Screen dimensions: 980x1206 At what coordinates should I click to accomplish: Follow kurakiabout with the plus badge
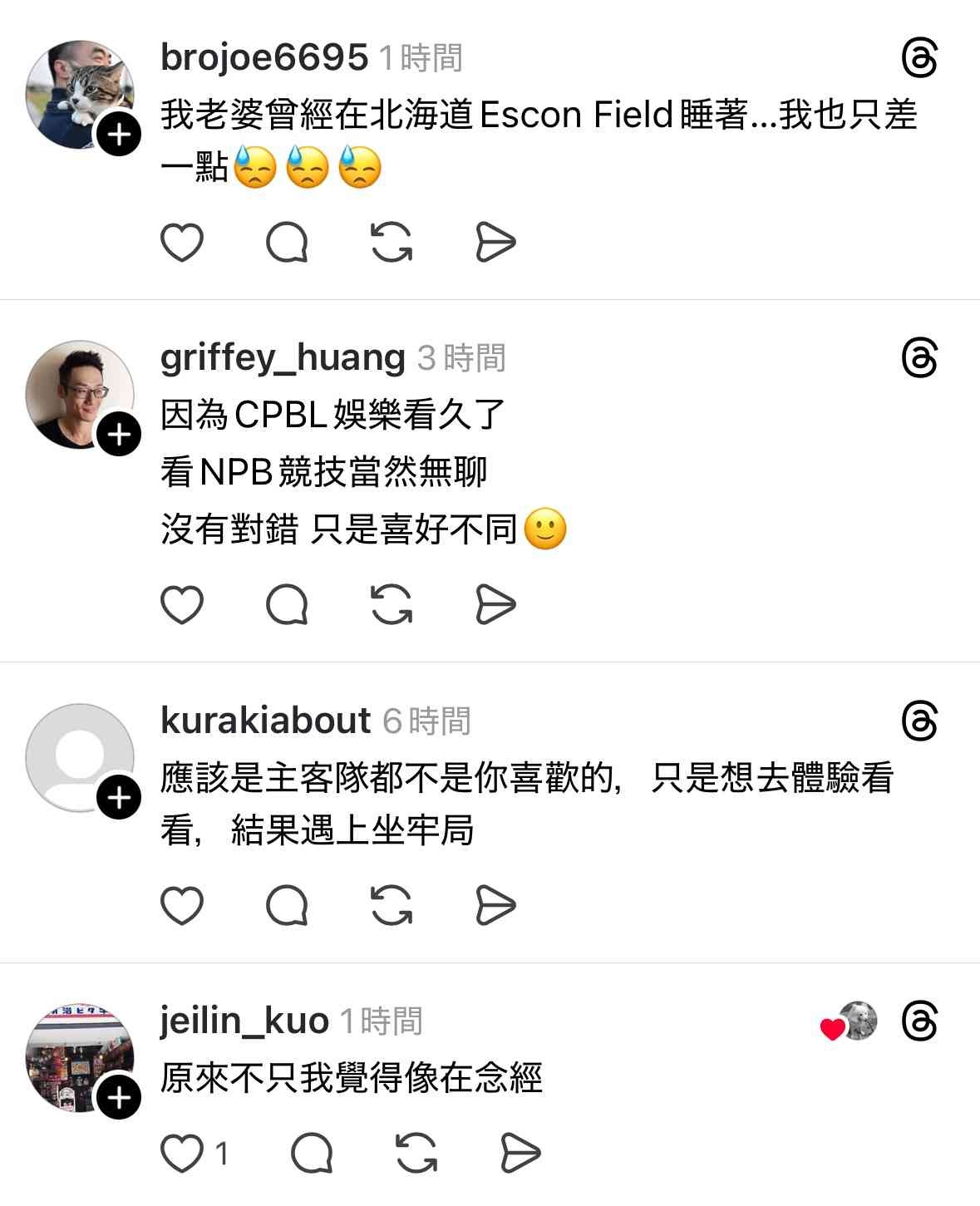119,798
